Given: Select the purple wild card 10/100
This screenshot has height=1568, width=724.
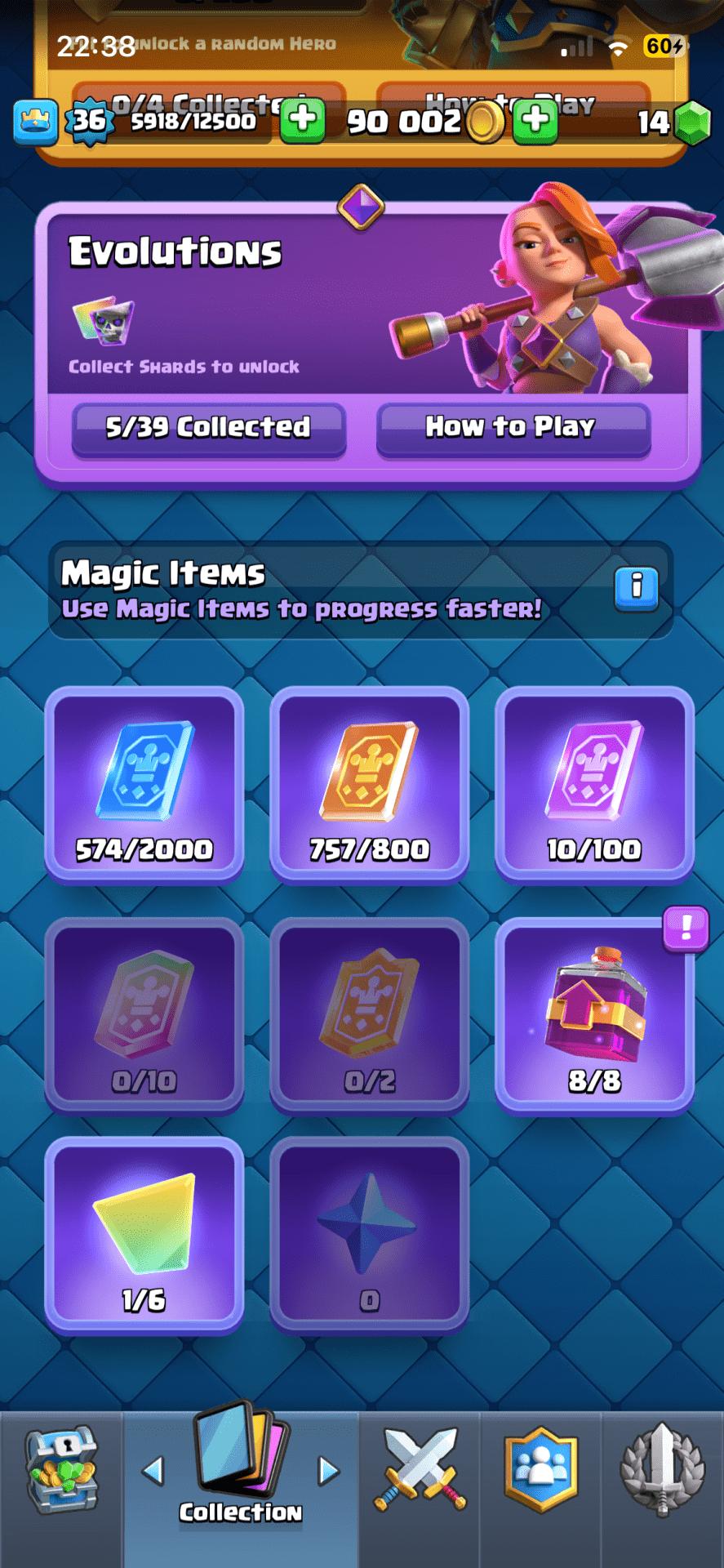Looking at the screenshot, I should (x=594, y=785).
